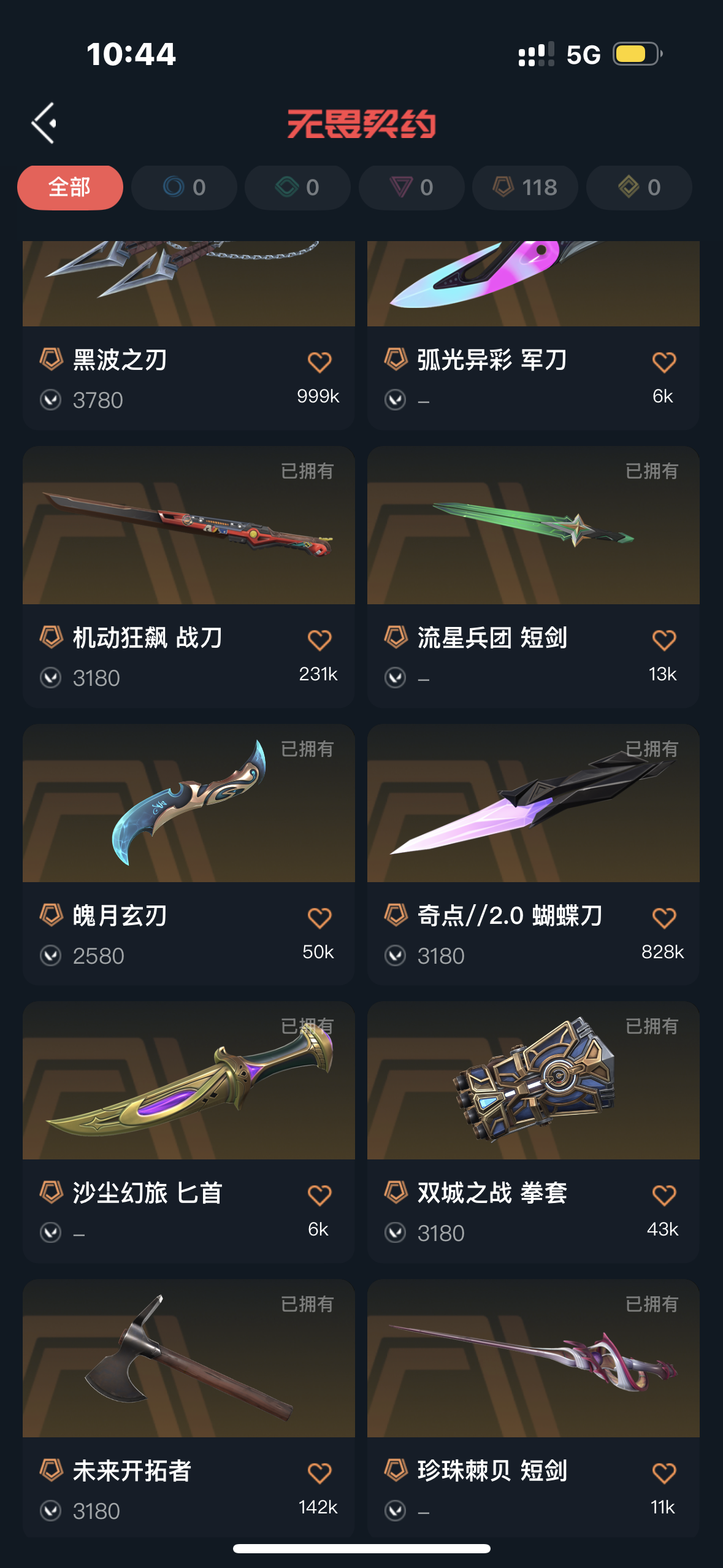Select the blue circle tier filter
Image resolution: width=723 pixels, height=1568 pixels.
(184, 187)
